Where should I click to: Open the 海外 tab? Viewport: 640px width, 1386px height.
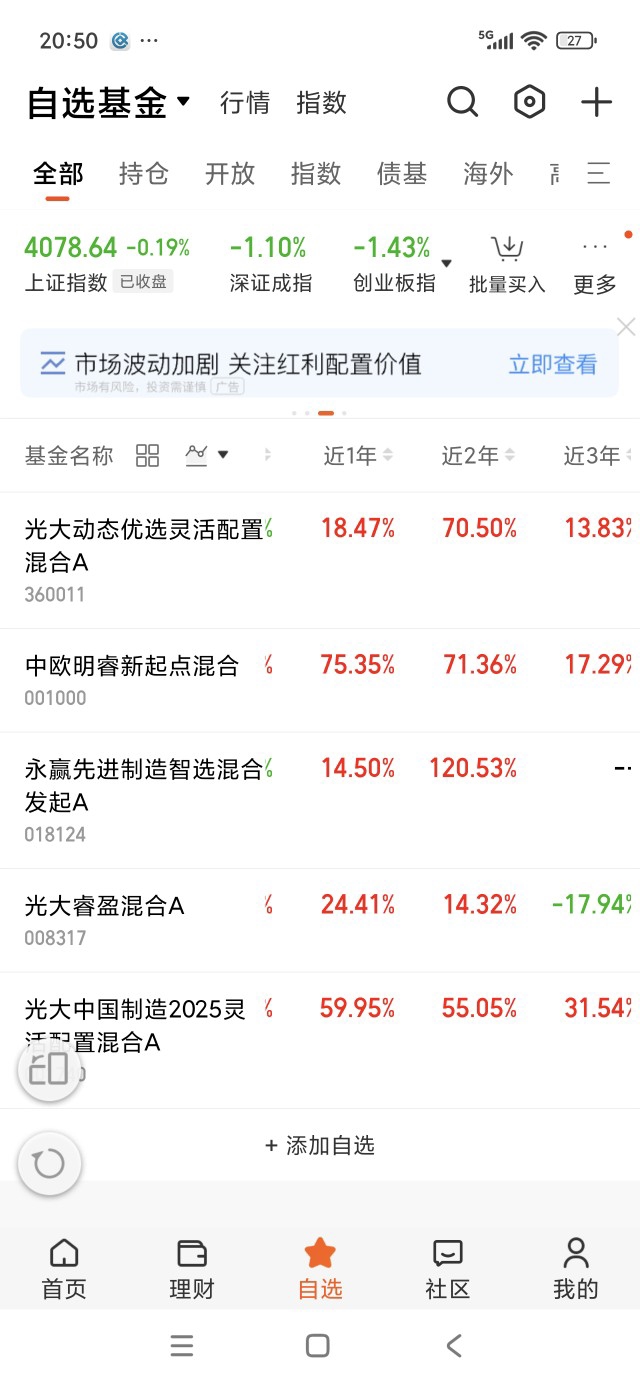pyautogui.click(x=488, y=173)
